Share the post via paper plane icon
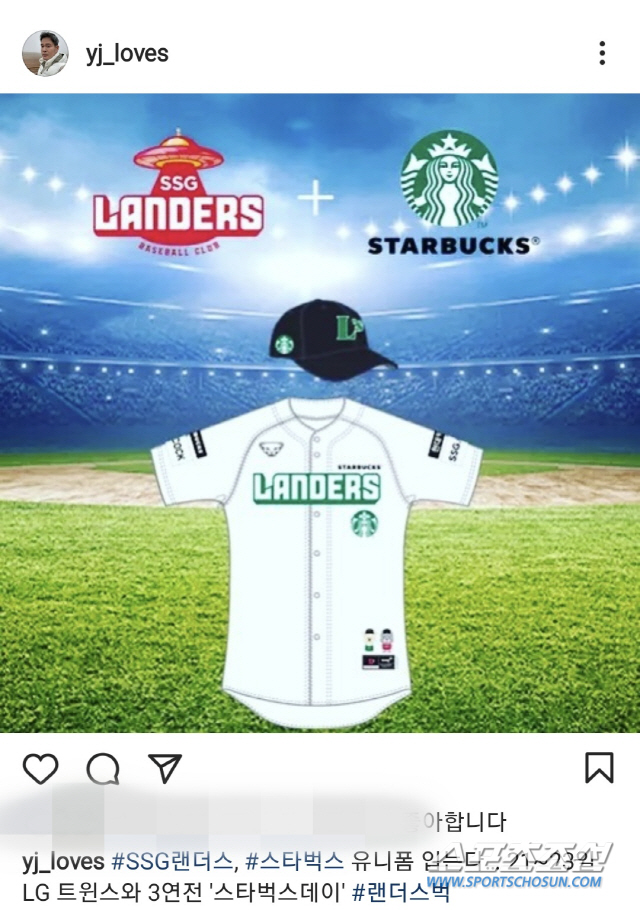Viewport: 640px width, 910px height. [165, 767]
